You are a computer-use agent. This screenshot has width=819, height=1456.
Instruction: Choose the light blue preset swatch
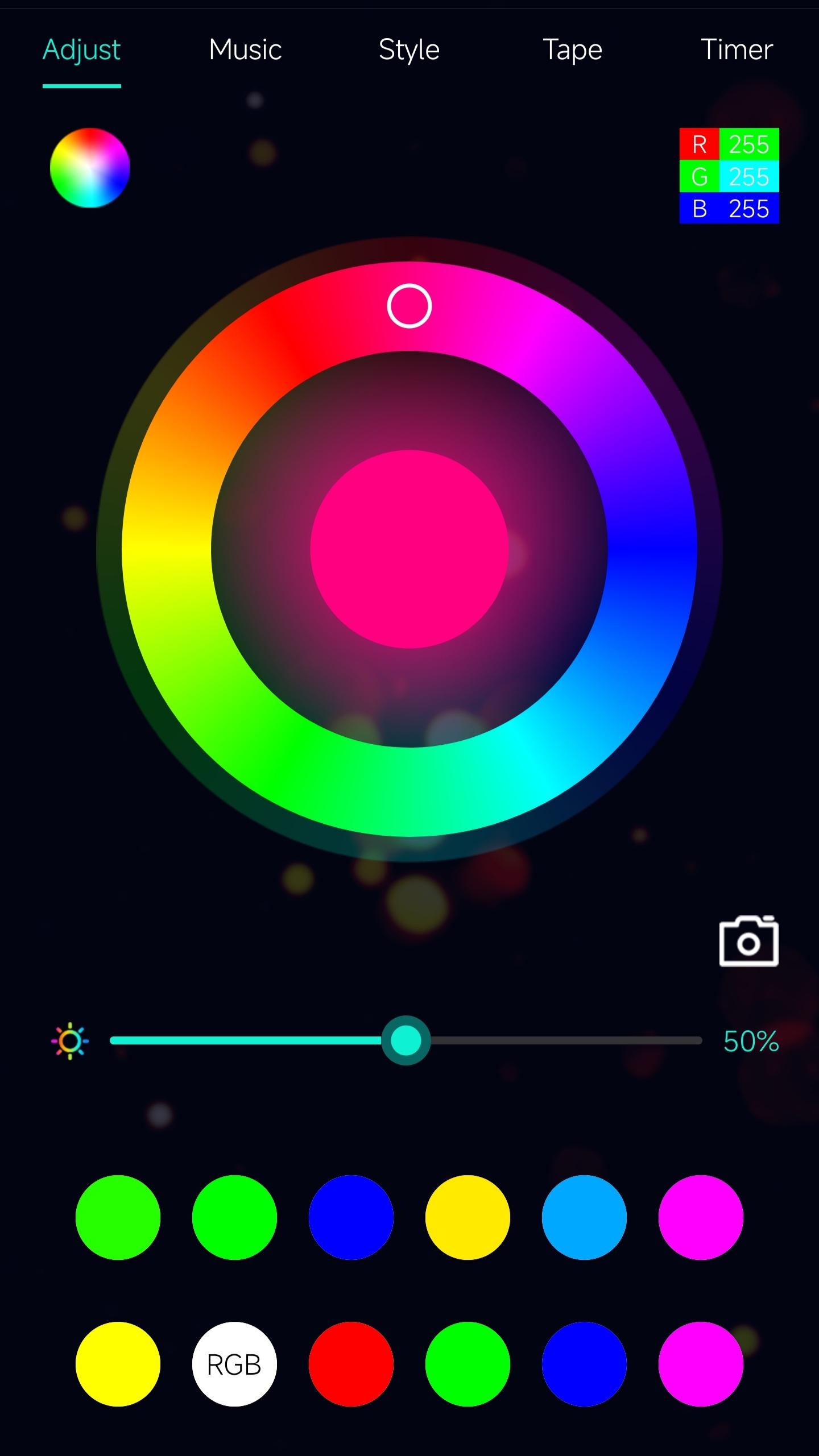584,1217
